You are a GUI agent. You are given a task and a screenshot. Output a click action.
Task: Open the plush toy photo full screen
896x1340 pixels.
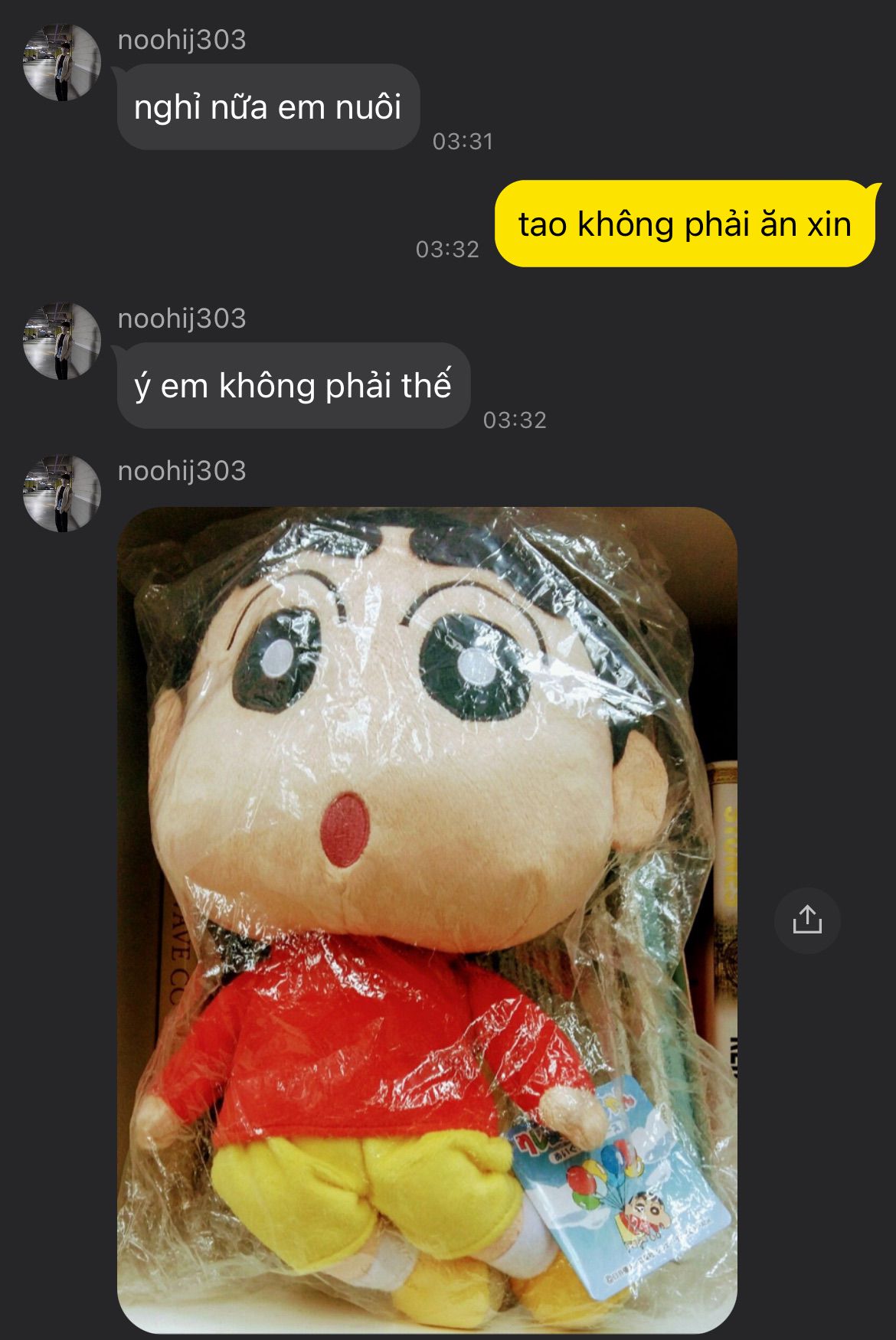[x=427, y=919]
